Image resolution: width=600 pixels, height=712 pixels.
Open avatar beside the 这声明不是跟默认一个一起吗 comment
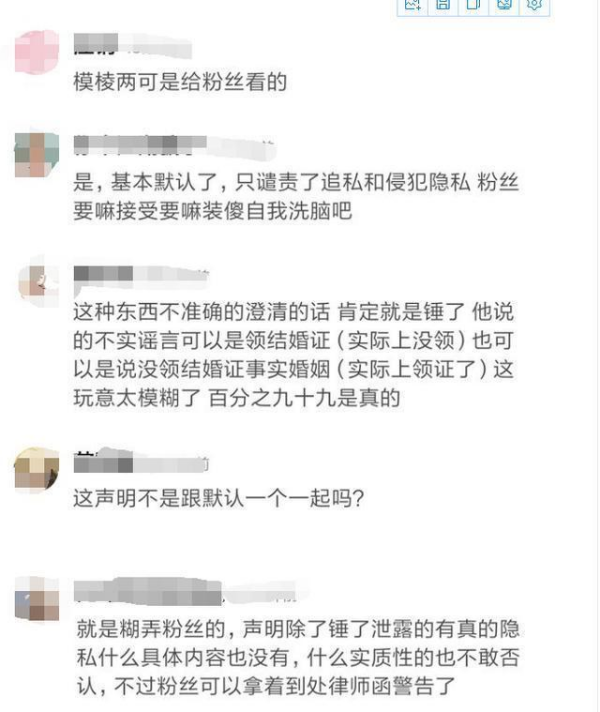(37, 468)
